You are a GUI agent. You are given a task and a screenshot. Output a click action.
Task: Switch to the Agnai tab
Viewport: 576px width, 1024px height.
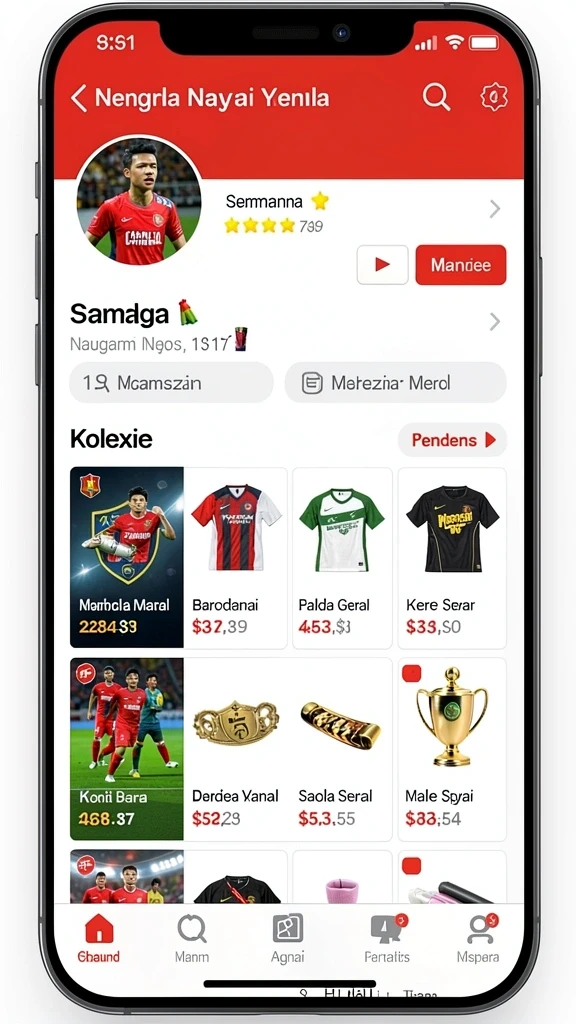(x=287, y=938)
